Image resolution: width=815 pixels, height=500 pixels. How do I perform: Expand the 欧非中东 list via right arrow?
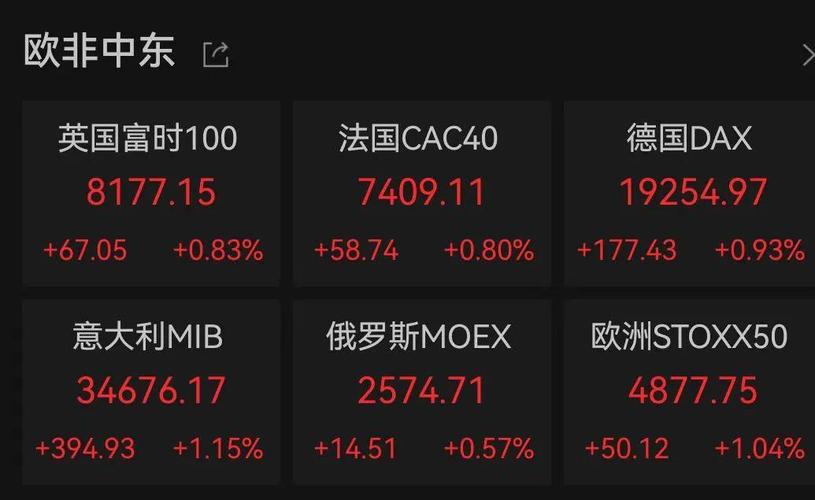click(x=807, y=56)
